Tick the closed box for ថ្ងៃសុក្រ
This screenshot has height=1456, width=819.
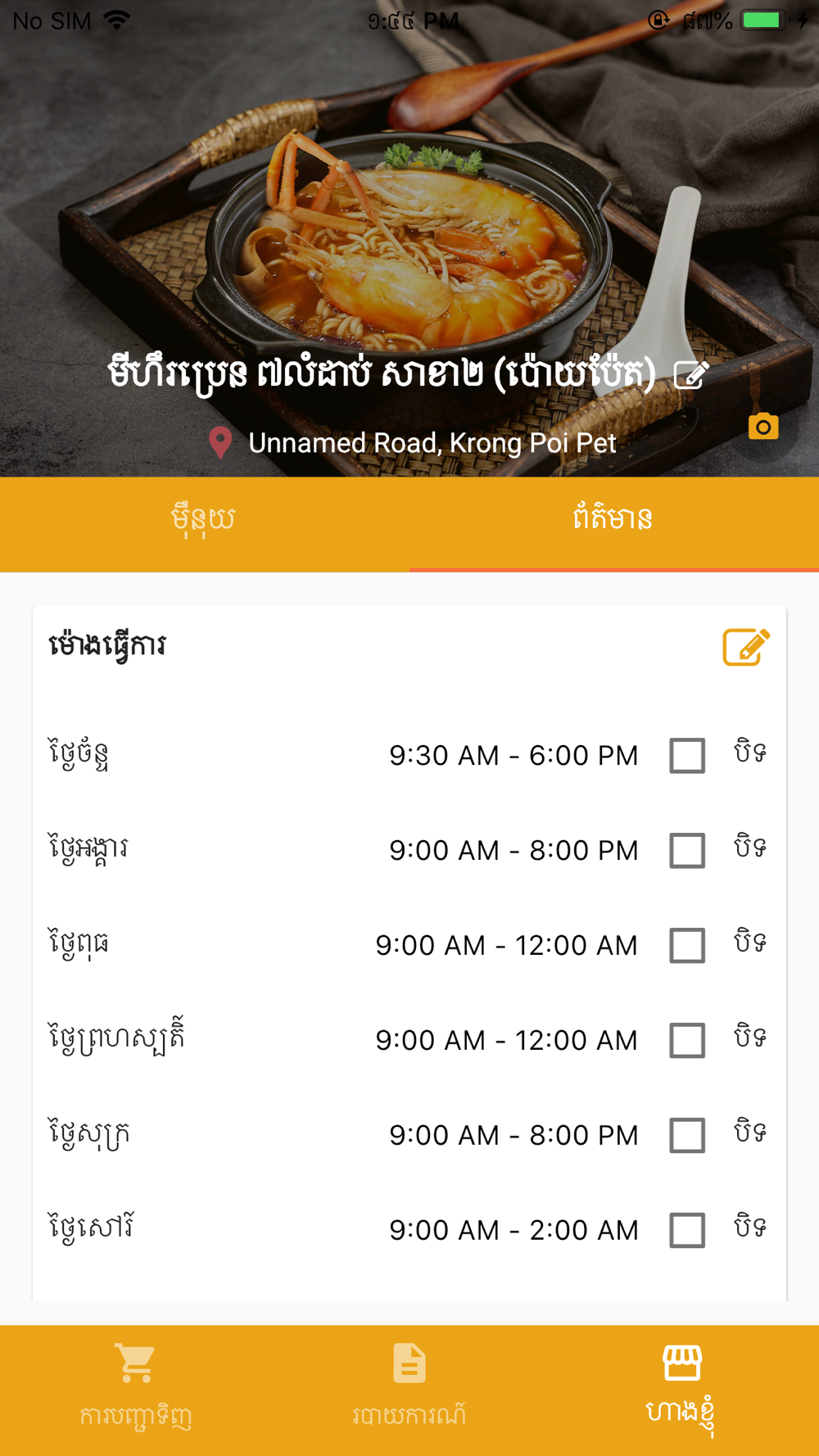point(687,1135)
